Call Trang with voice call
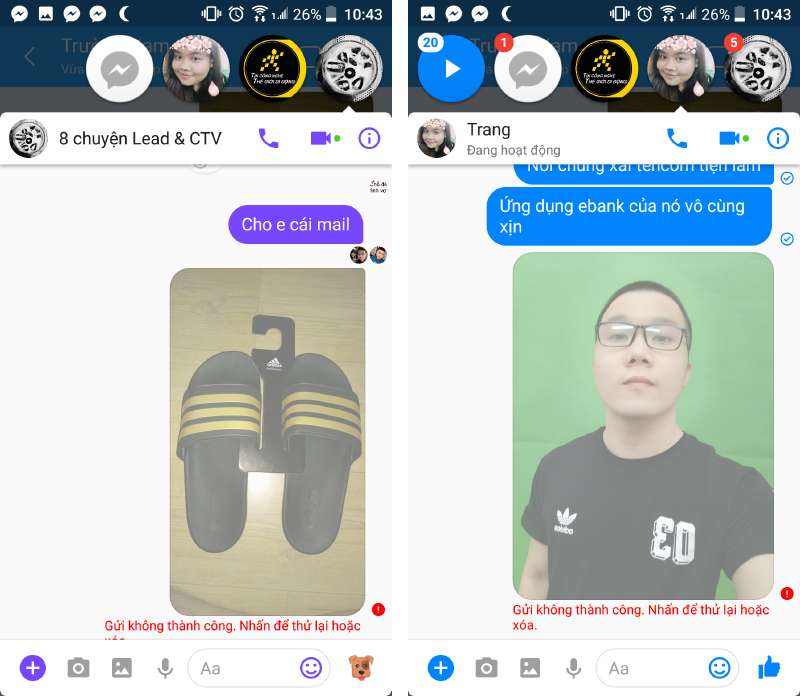Image resolution: width=800 pixels, height=696 pixels. (677, 138)
